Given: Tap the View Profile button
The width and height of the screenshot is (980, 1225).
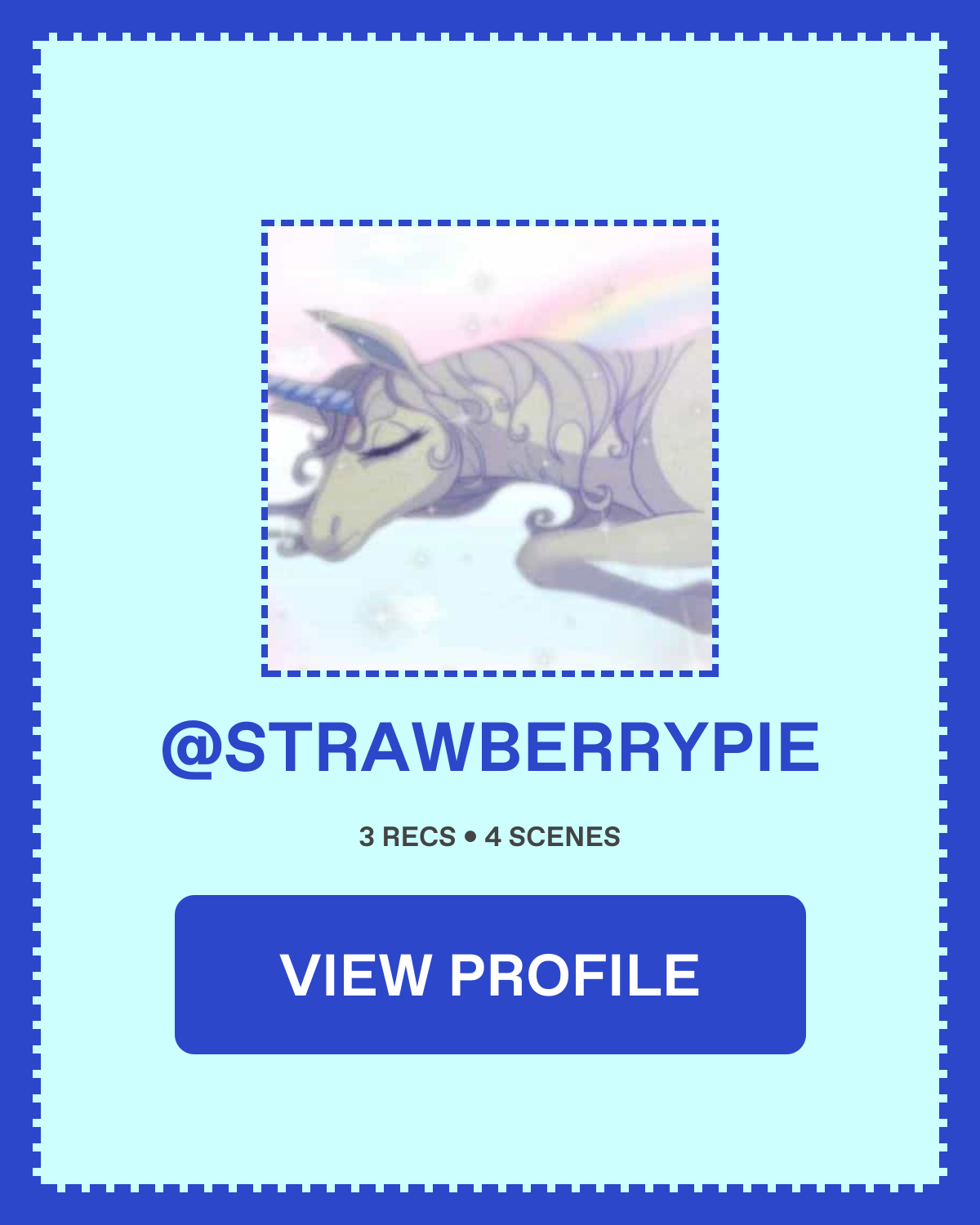Looking at the screenshot, I should 490,974.
